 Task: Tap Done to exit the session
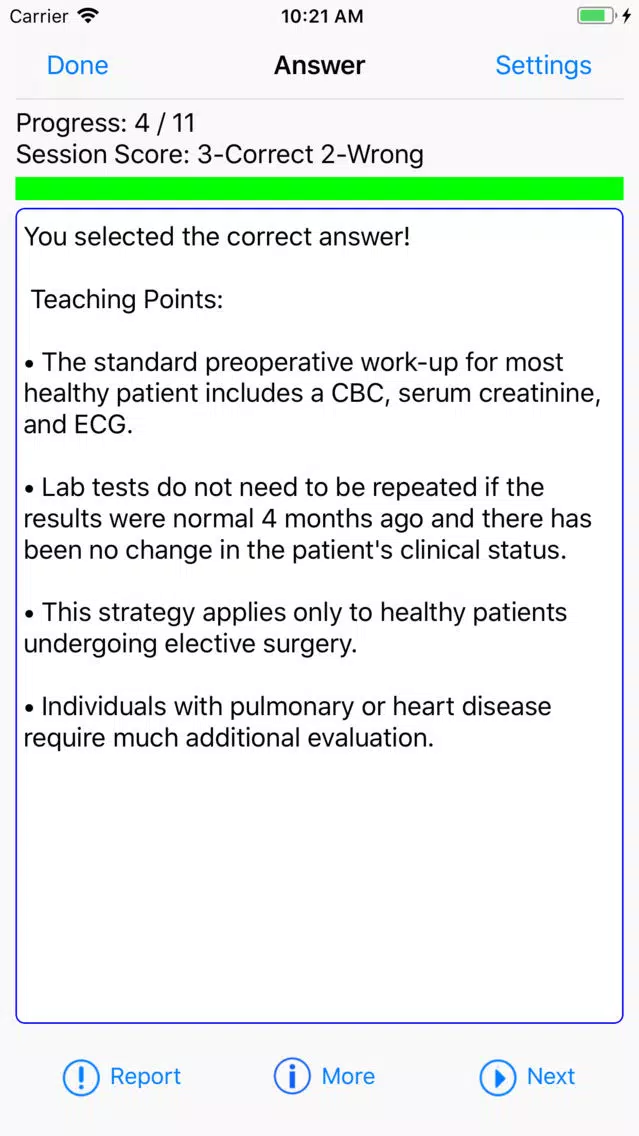[x=78, y=65]
